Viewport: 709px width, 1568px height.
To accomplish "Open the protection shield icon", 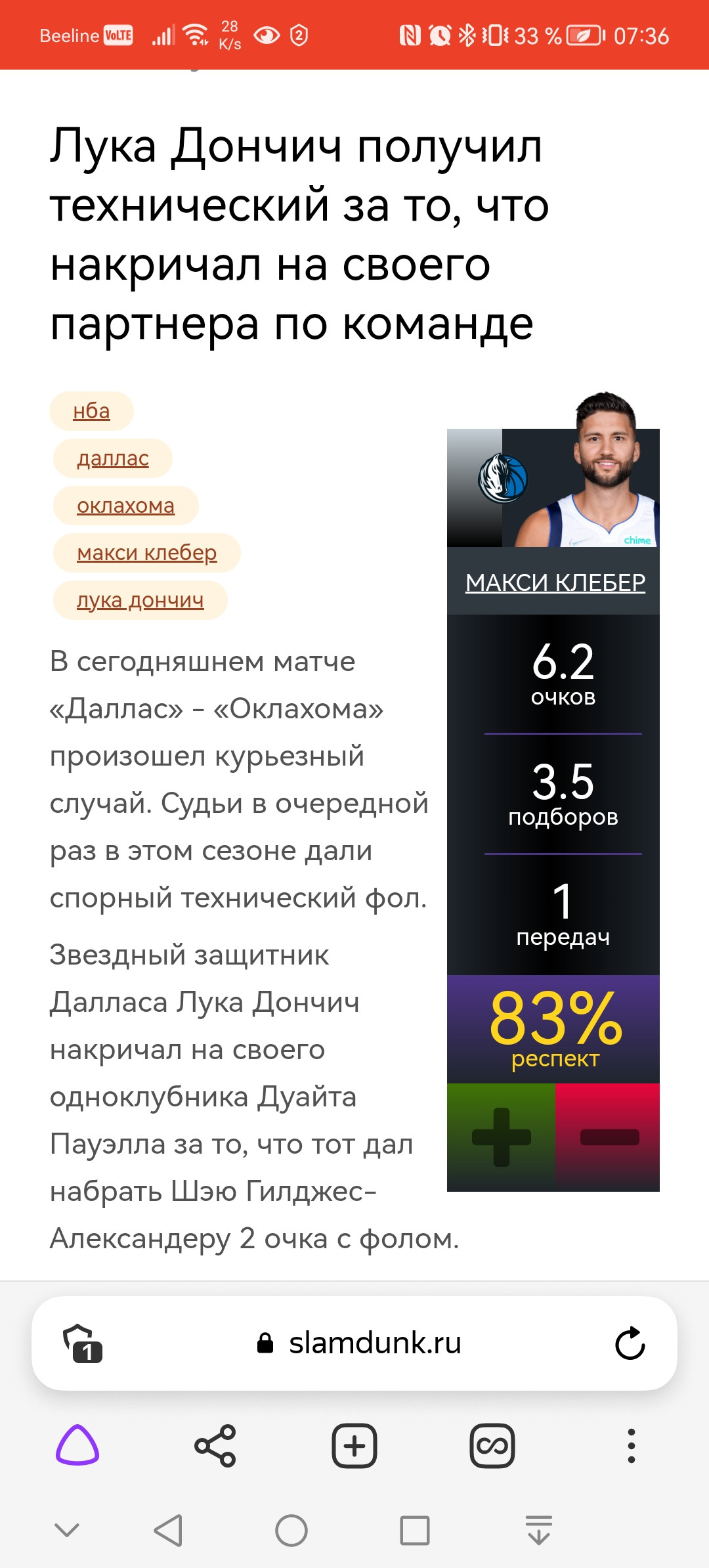I will pyautogui.click(x=82, y=1343).
